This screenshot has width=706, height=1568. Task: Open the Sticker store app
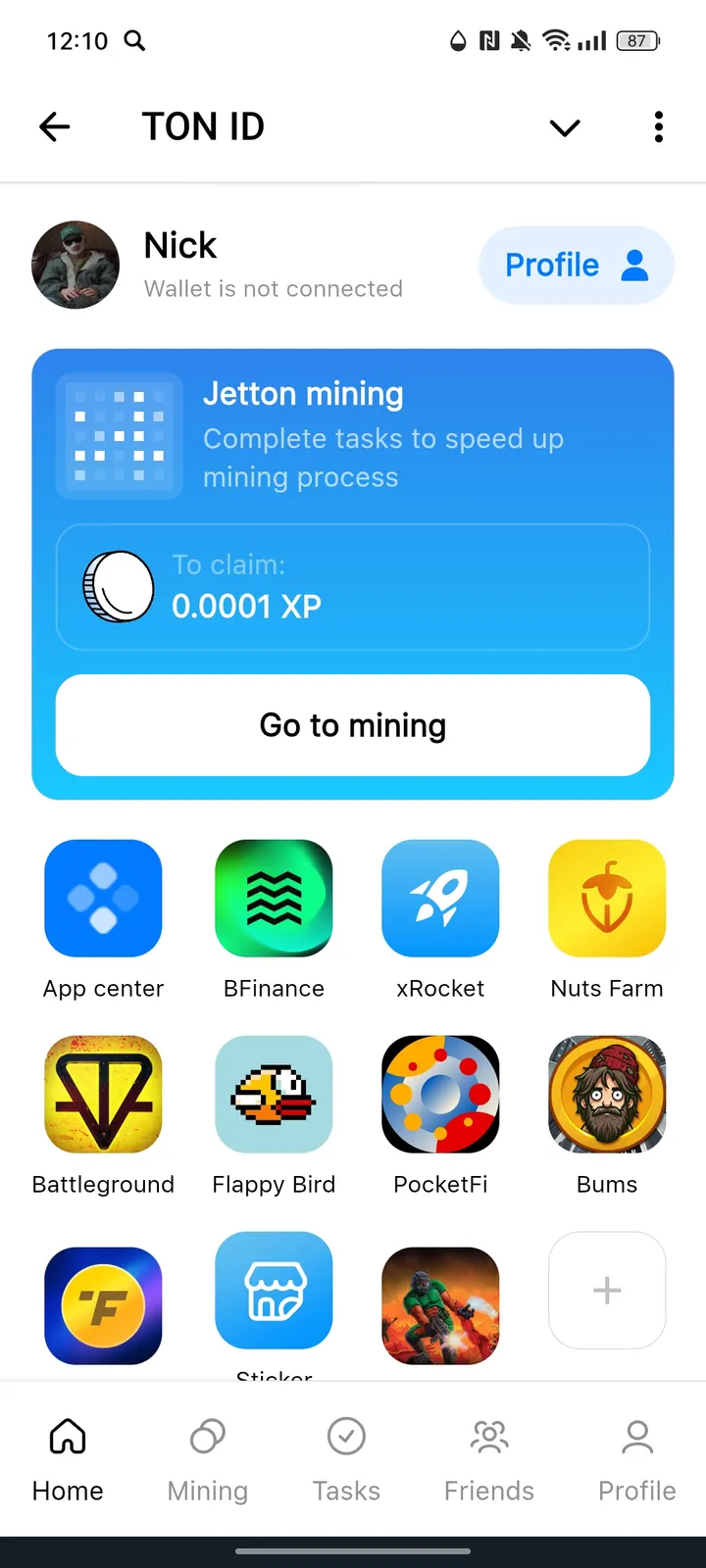pos(274,1291)
